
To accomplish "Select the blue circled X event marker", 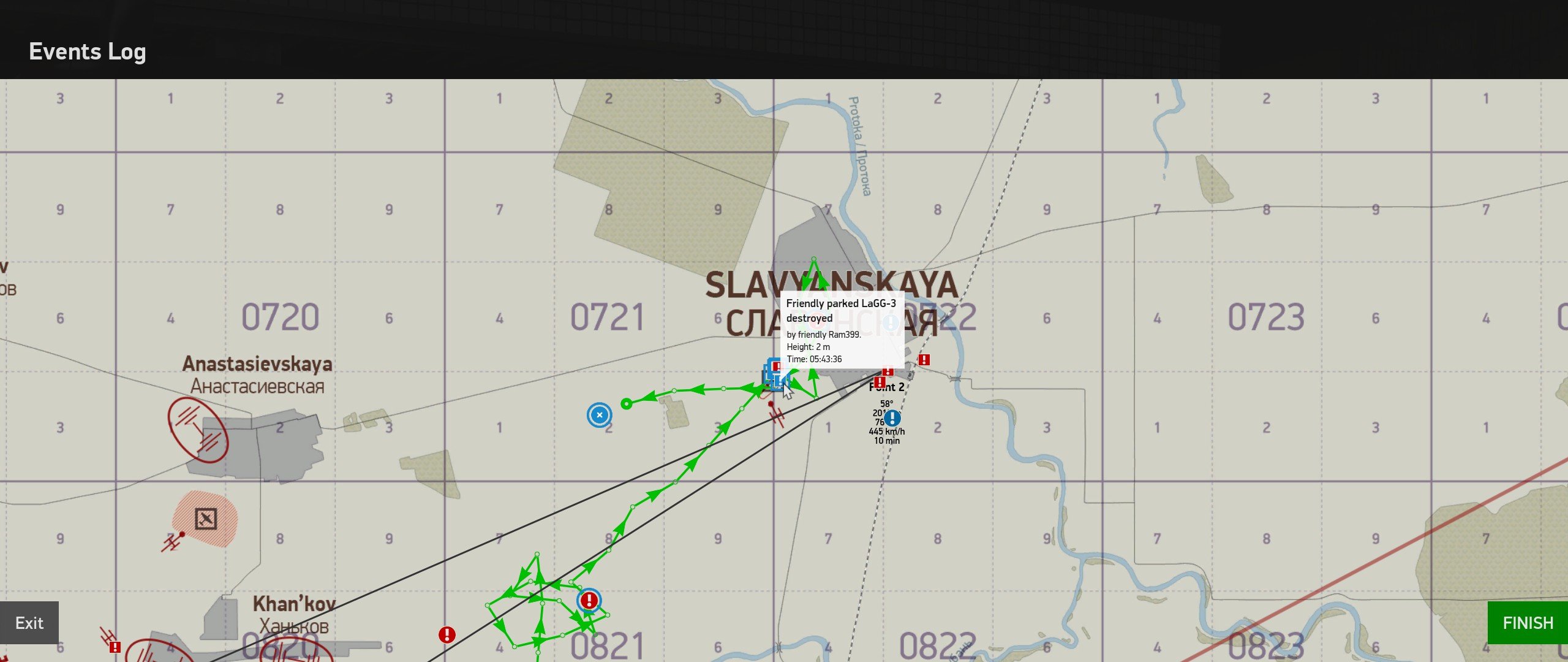I will tap(599, 415).
